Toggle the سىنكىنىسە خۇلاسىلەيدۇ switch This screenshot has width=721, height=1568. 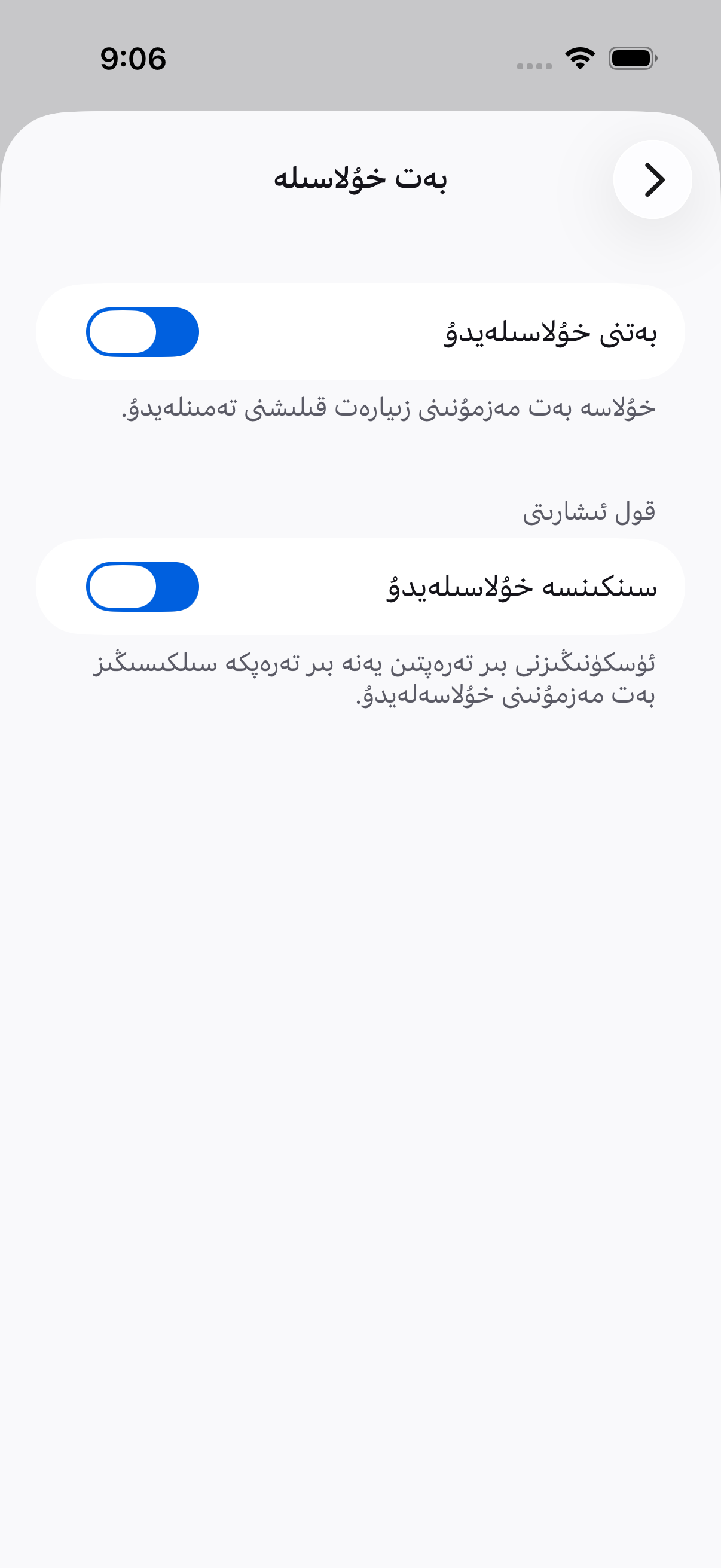(x=142, y=586)
